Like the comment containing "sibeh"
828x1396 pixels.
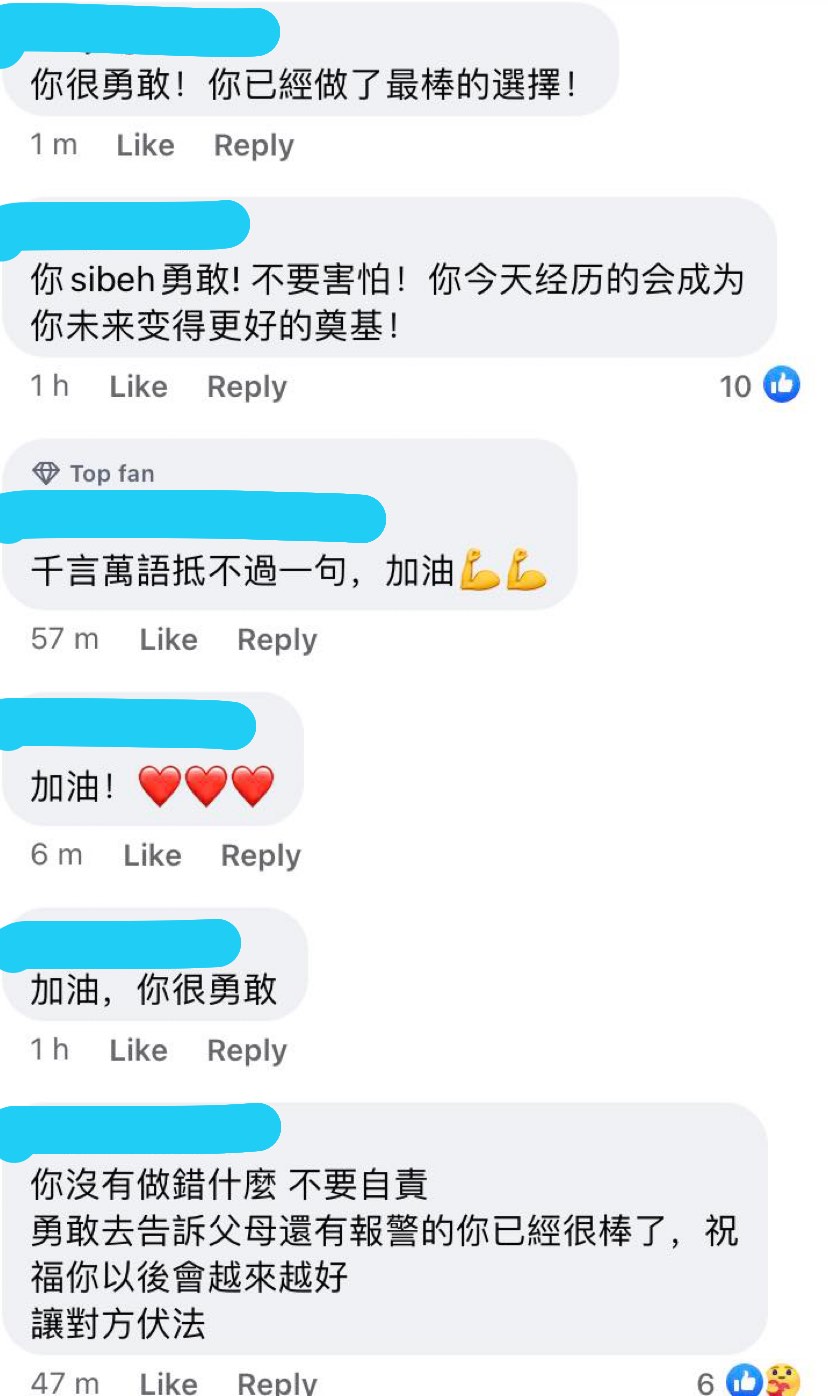tap(138, 386)
